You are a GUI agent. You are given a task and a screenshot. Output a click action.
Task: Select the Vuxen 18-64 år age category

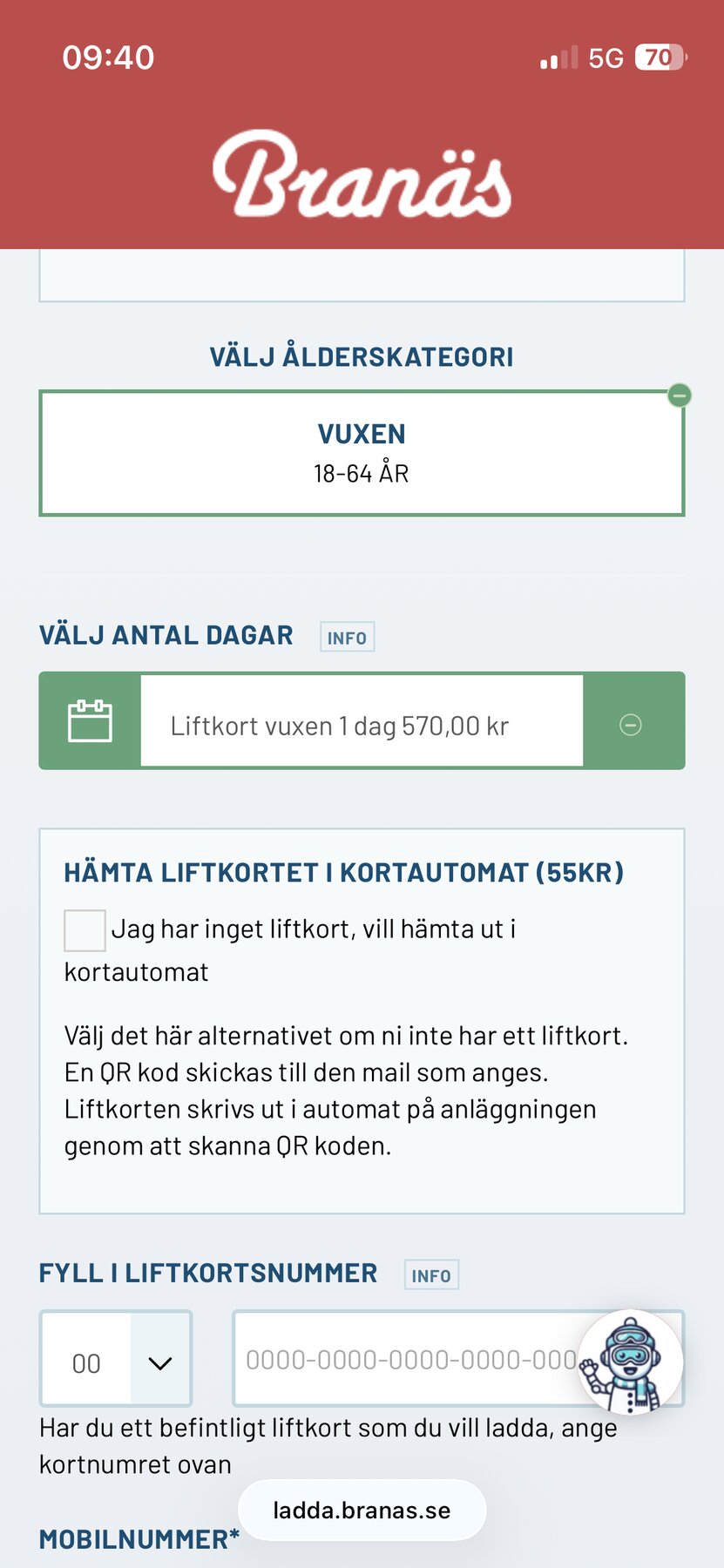[x=361, y=453]
